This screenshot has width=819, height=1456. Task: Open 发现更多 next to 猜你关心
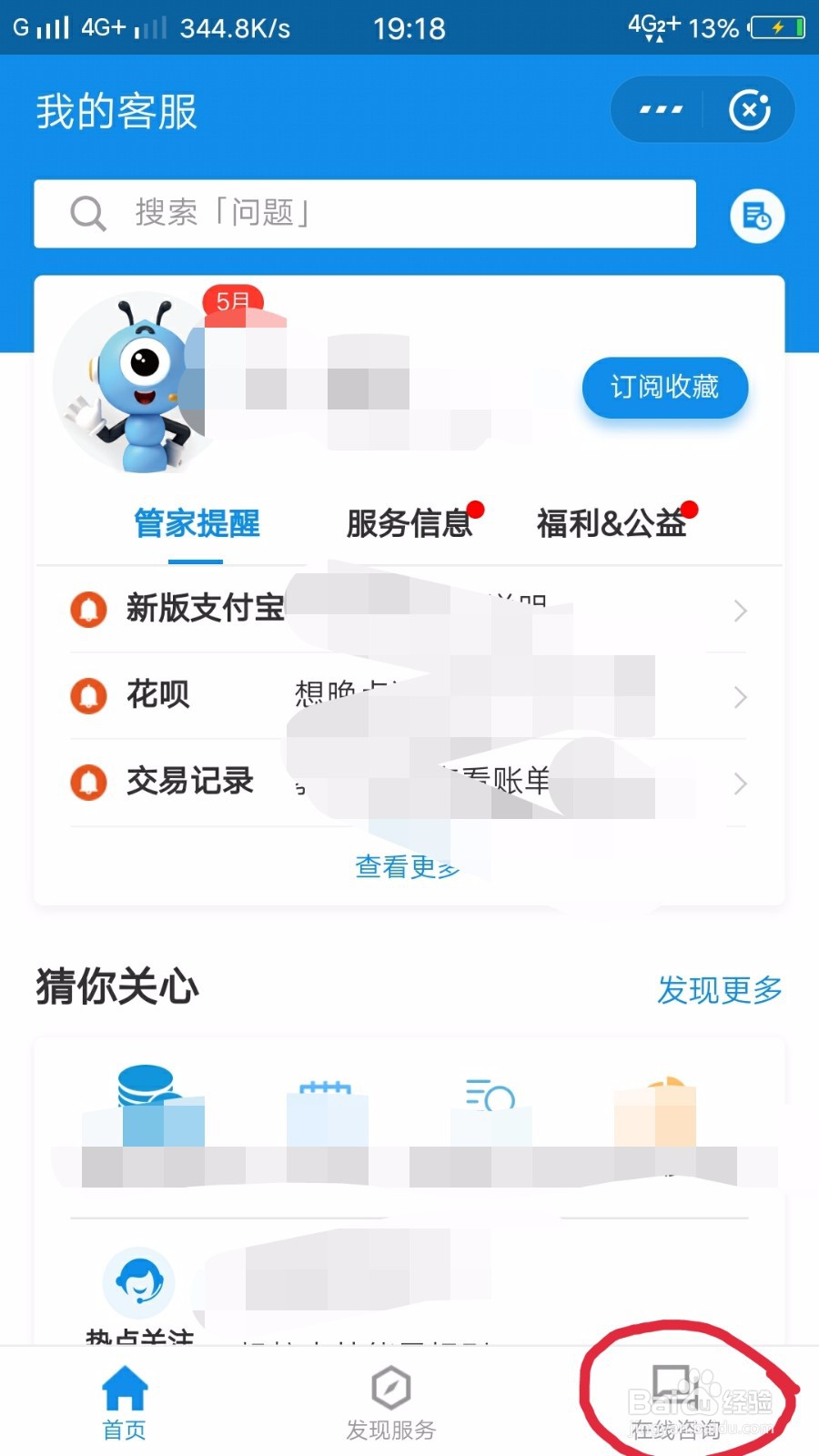tap(719, 991)
